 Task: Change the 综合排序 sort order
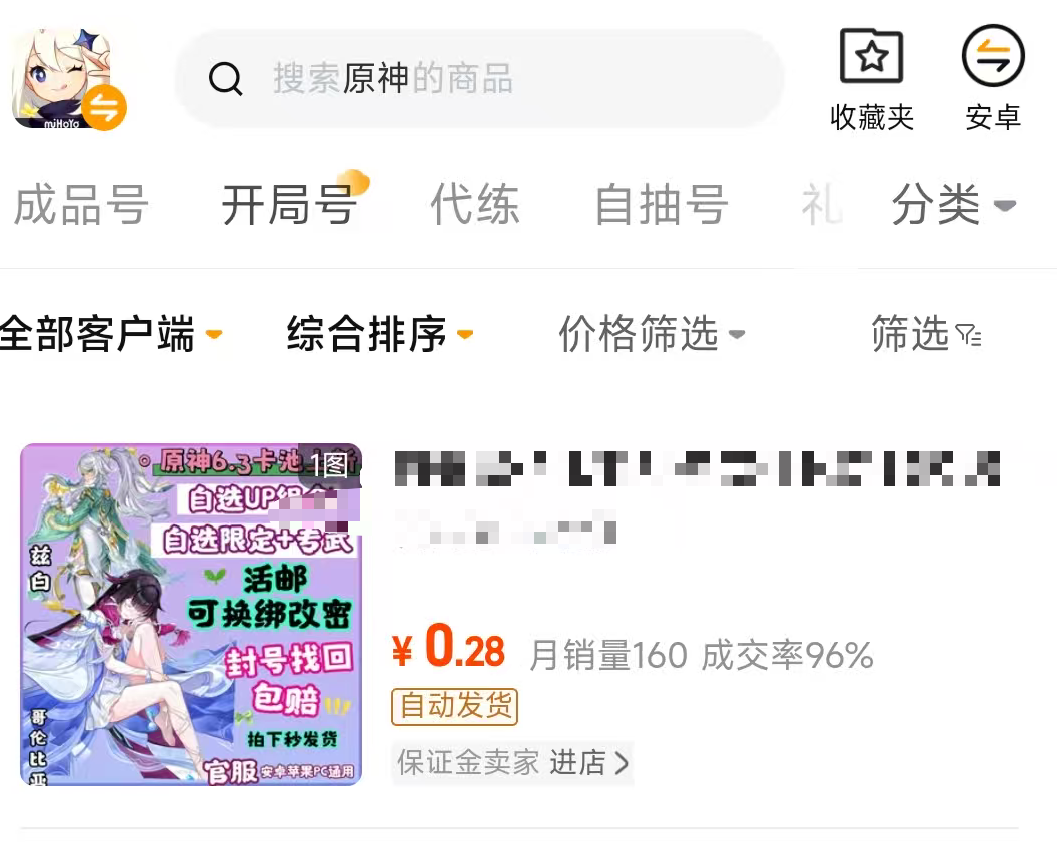tap(379, 334)
